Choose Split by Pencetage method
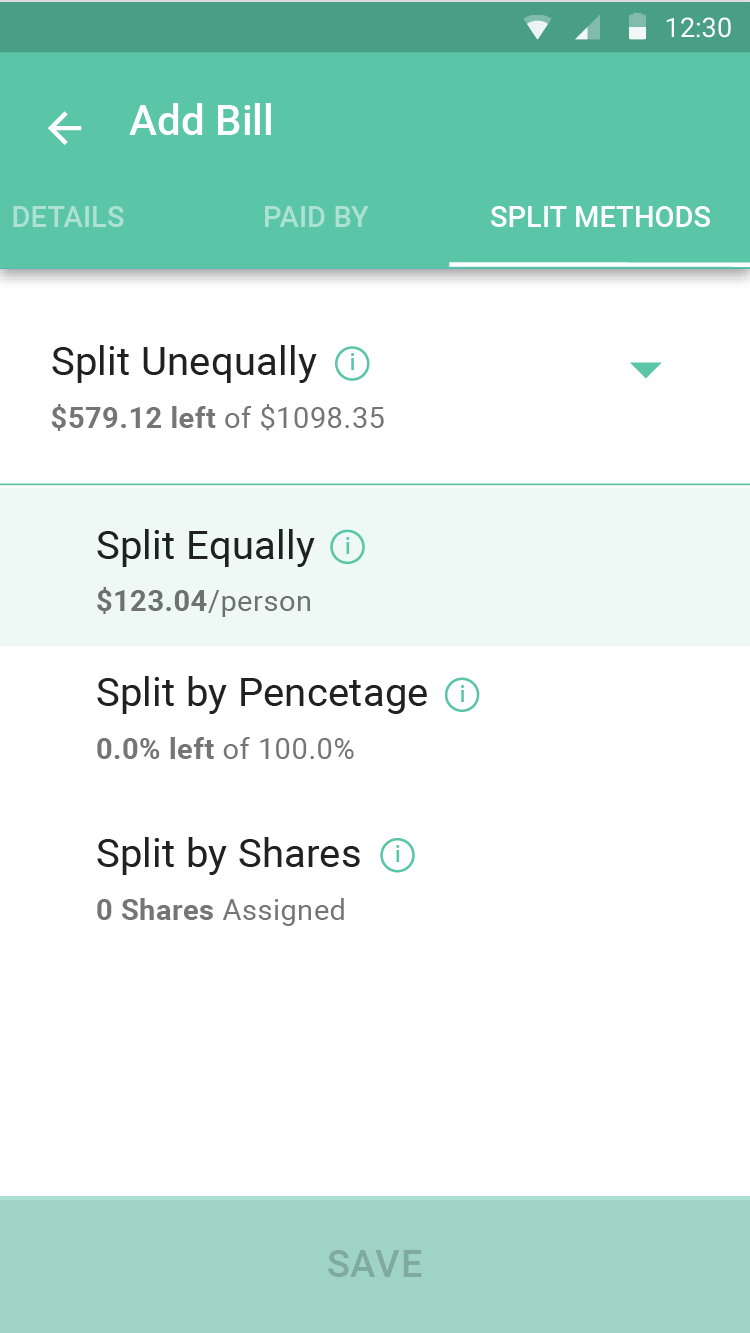 (x=375, y=717)
